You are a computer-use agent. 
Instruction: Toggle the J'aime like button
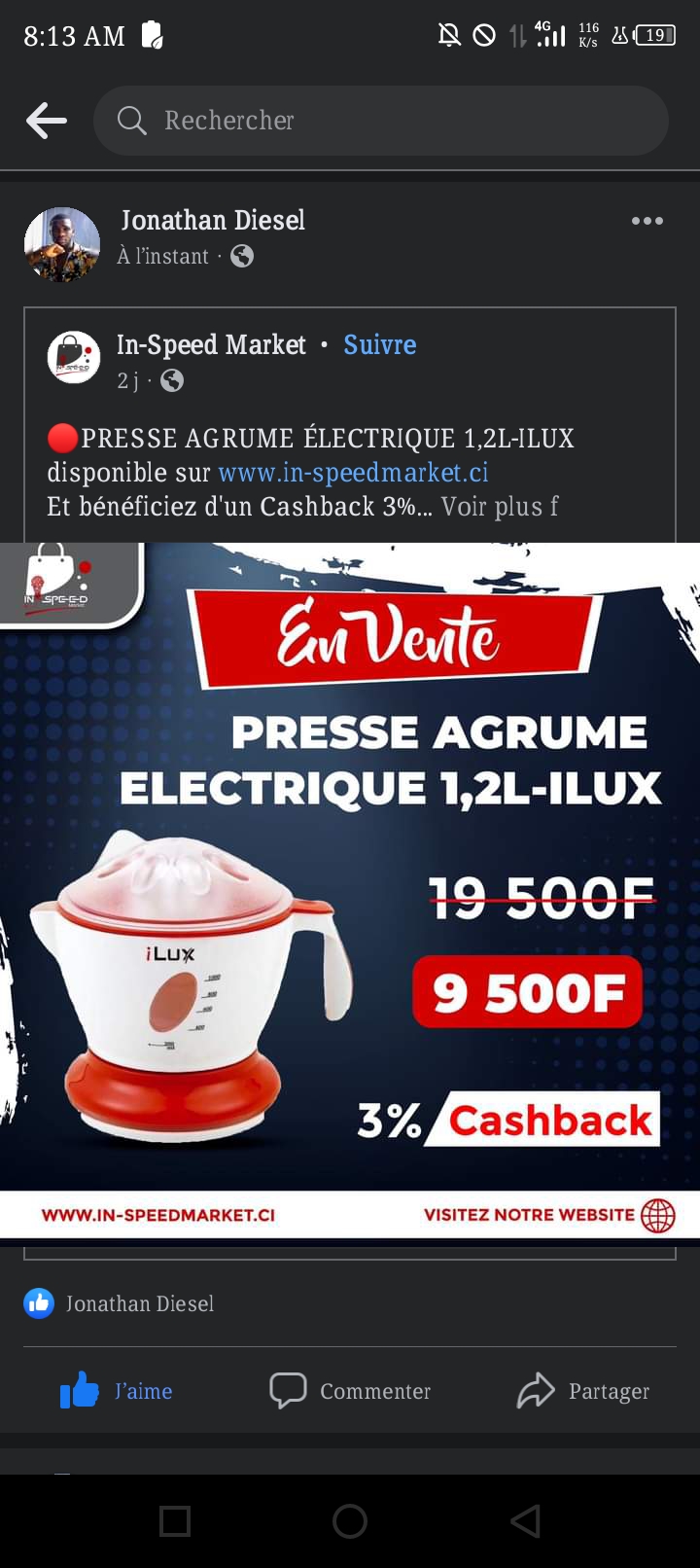click(117, 1391)
